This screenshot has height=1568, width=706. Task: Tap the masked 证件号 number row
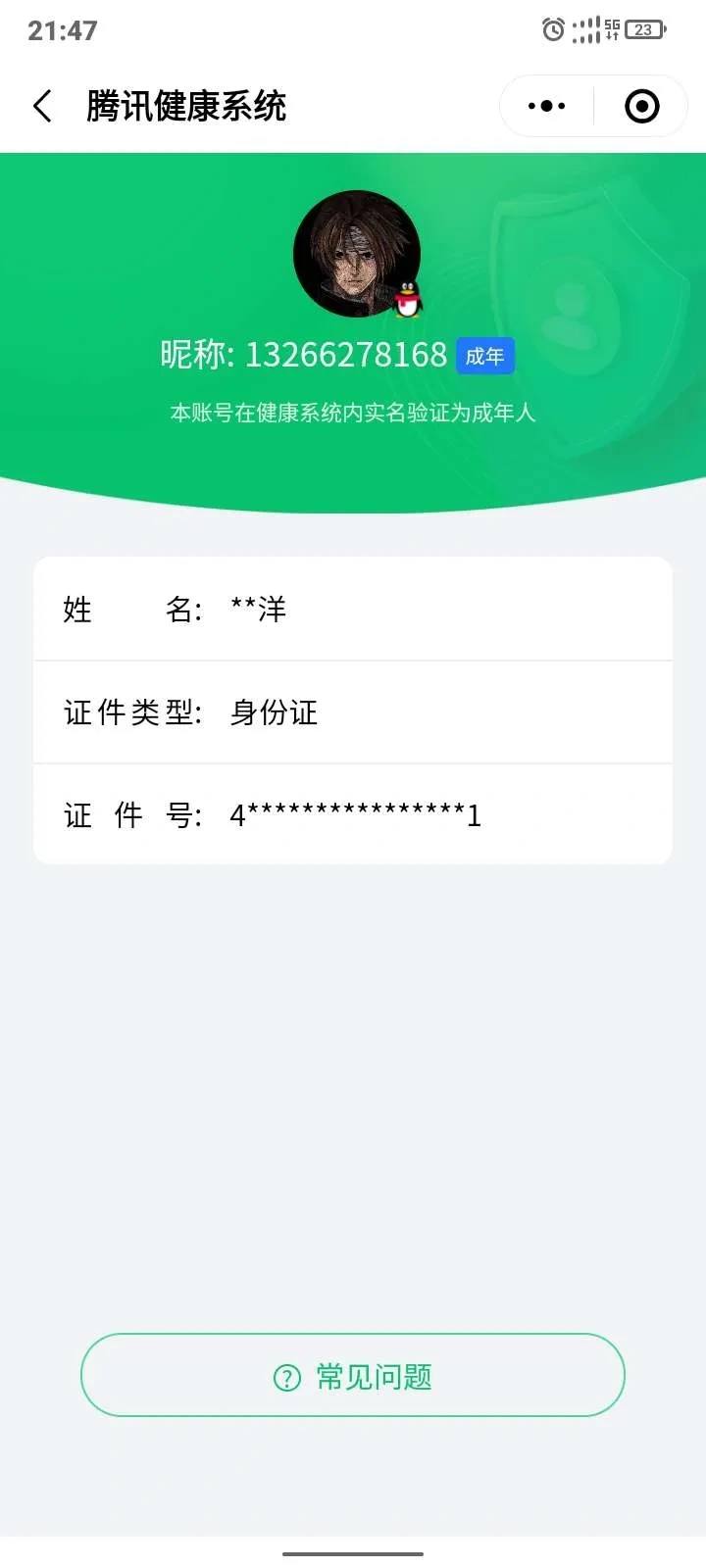(x=353, y=814)
